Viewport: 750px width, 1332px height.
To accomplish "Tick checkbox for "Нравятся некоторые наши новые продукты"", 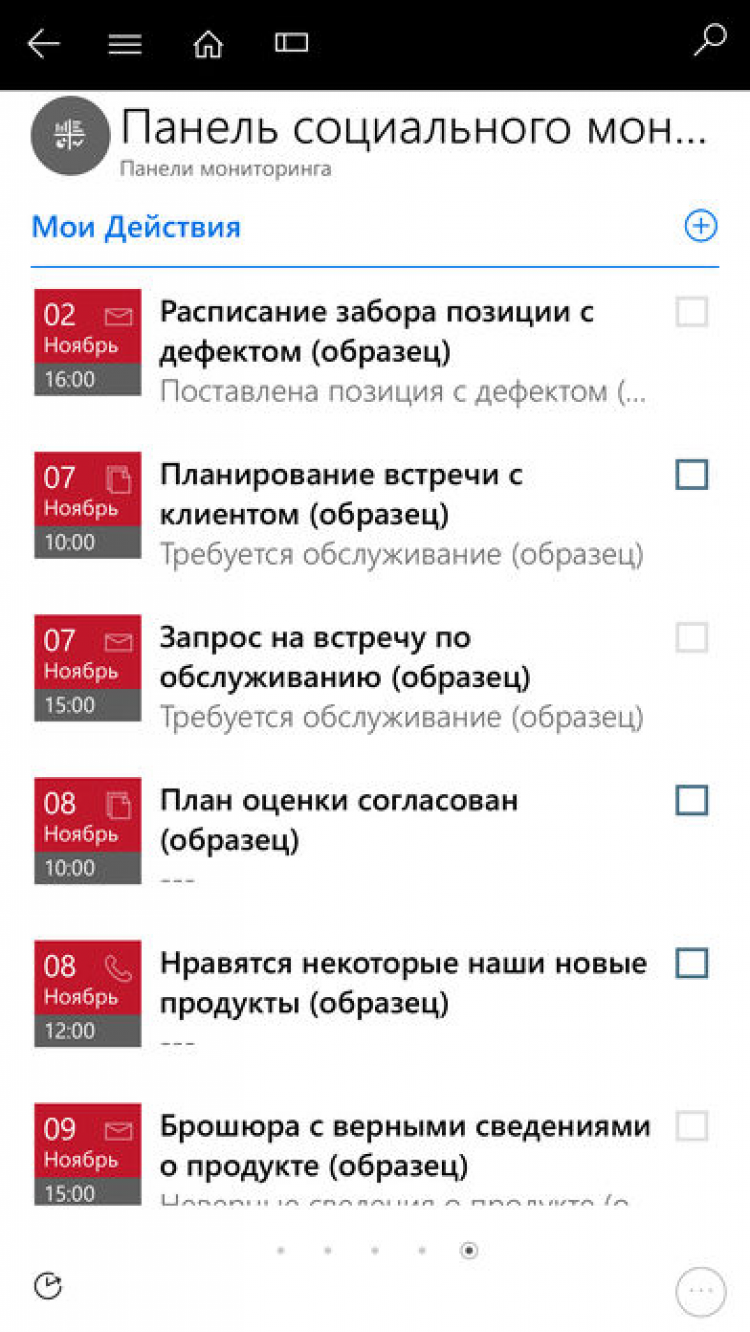I will [x=692, y=963].
